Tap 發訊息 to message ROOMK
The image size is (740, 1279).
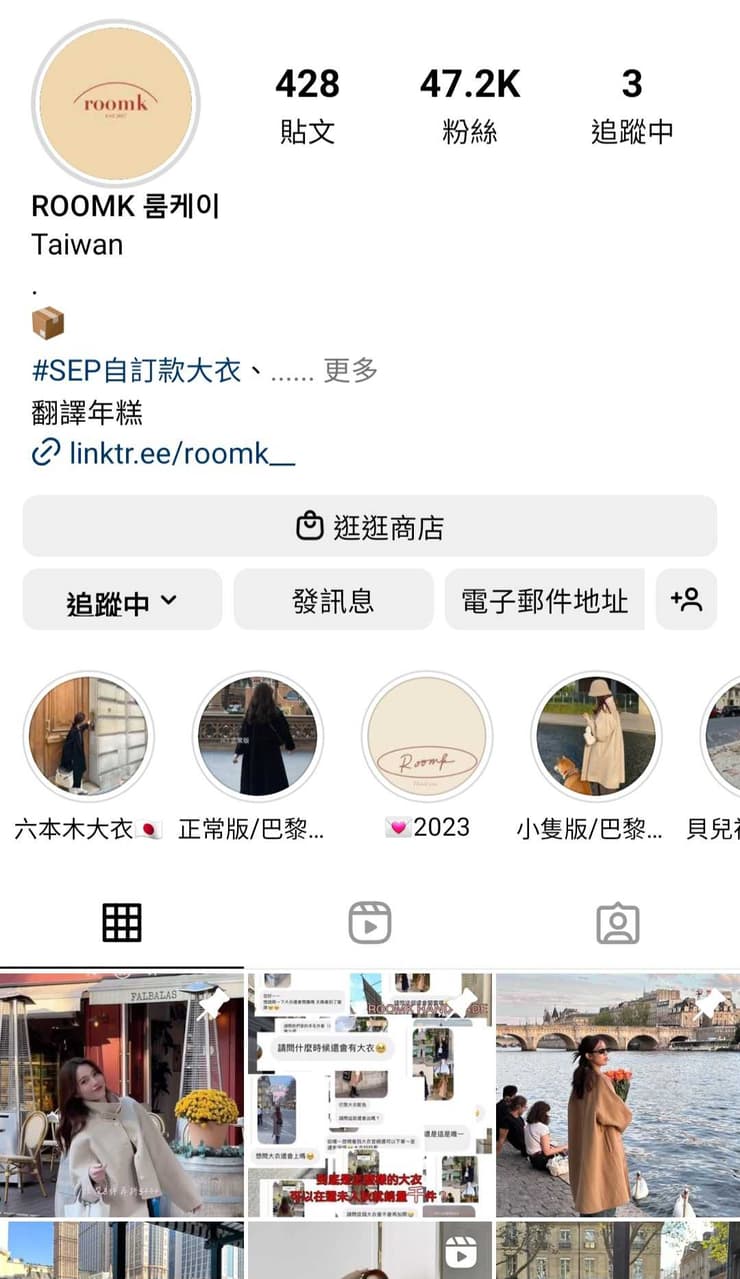(x=333, y=600)
